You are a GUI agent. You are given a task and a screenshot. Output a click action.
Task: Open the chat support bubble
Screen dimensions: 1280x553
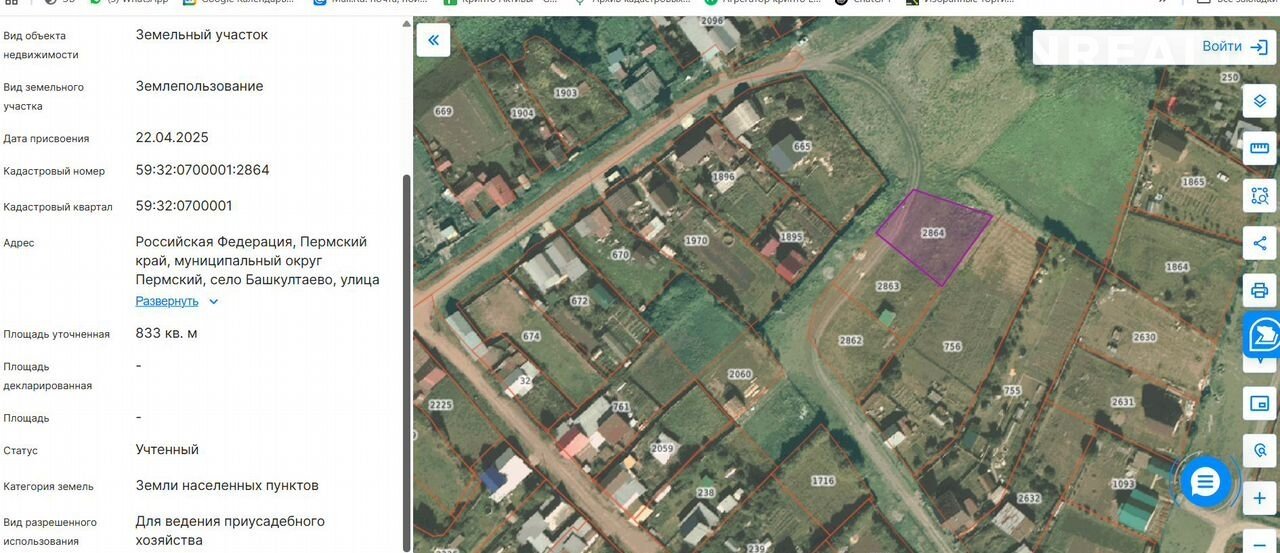click(x=1205, y=482)
